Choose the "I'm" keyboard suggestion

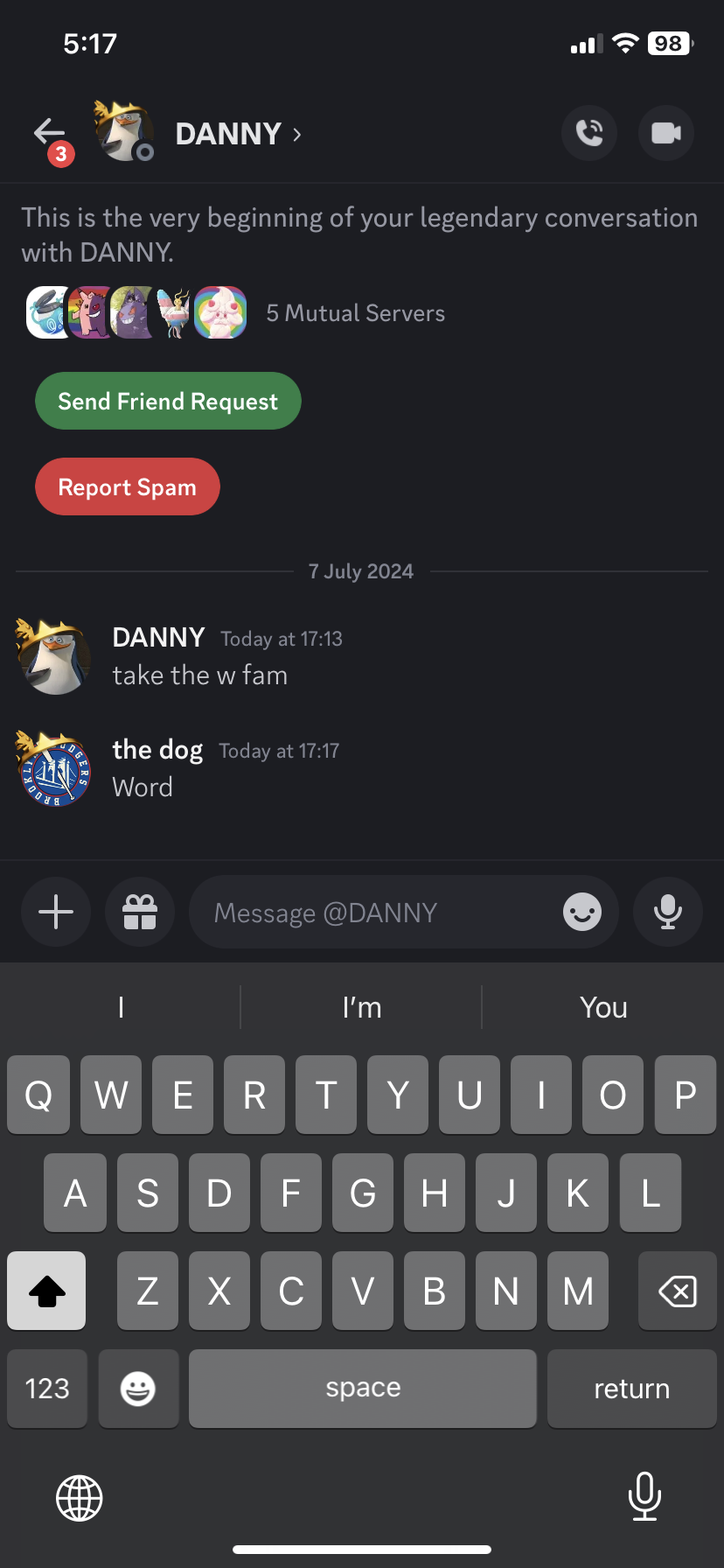pos(362,1008)
